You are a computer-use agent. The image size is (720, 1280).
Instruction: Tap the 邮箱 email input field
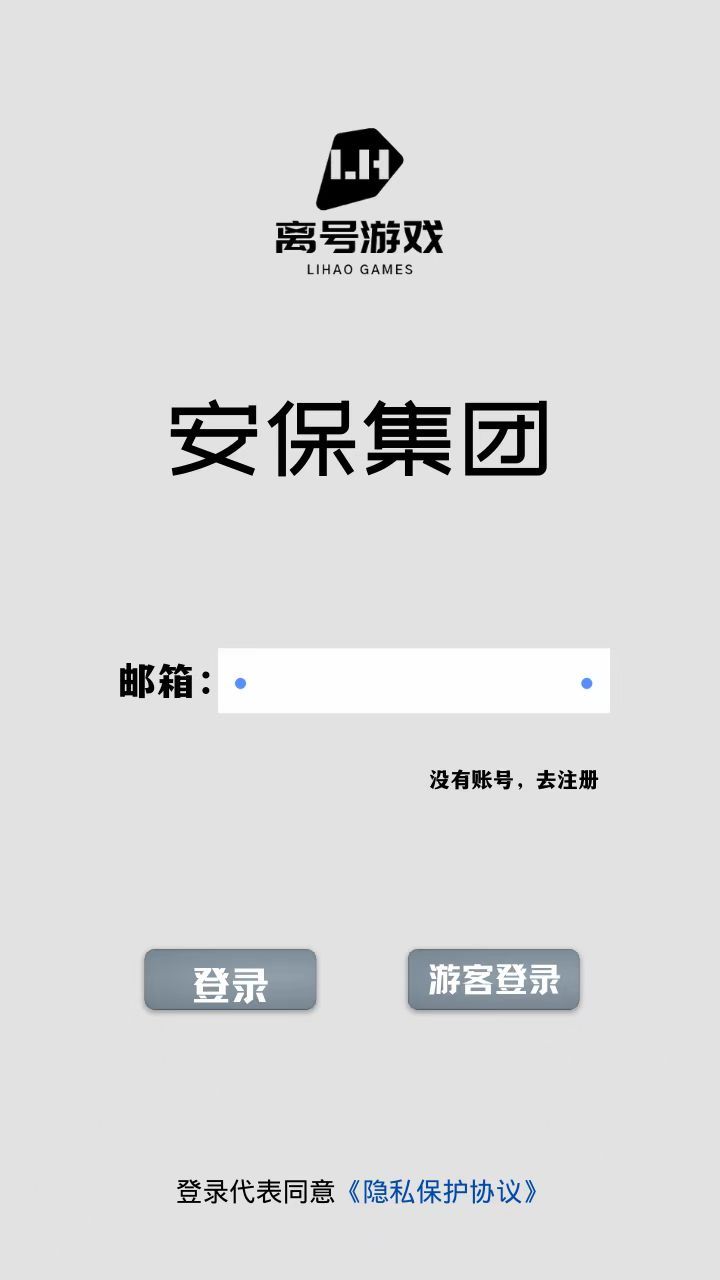coord(414,681)
